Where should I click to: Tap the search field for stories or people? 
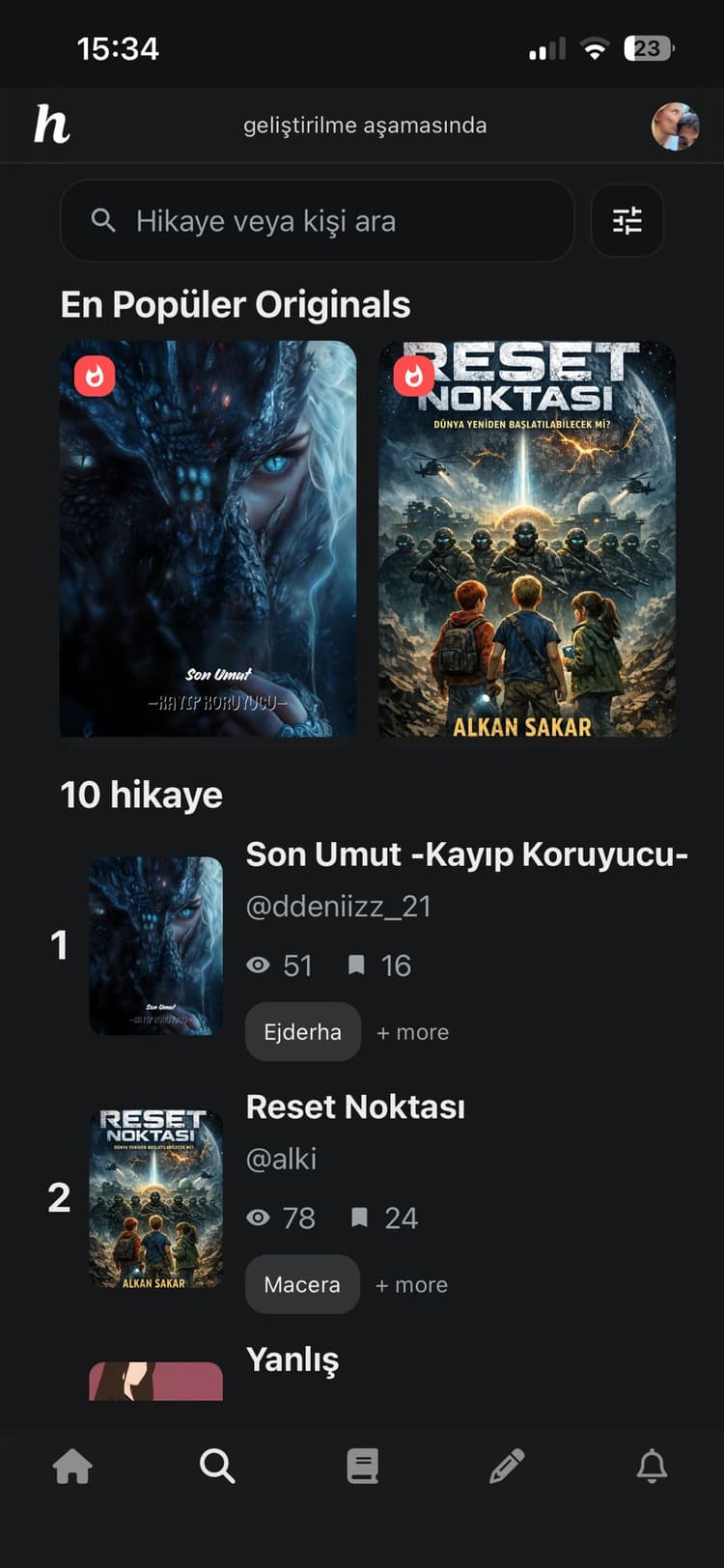click(x=318, y=221)
